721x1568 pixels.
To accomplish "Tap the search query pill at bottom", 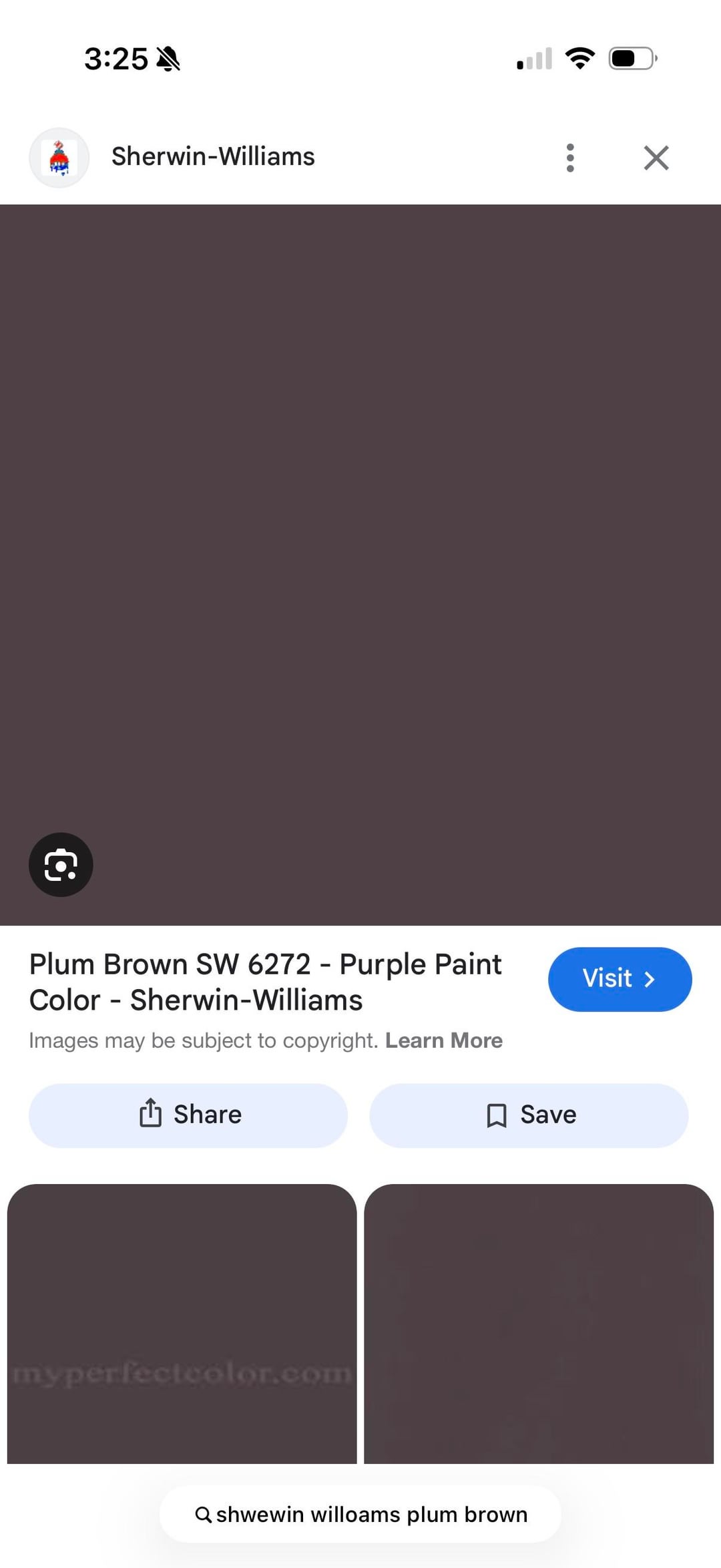I will tap(360, 1515).
